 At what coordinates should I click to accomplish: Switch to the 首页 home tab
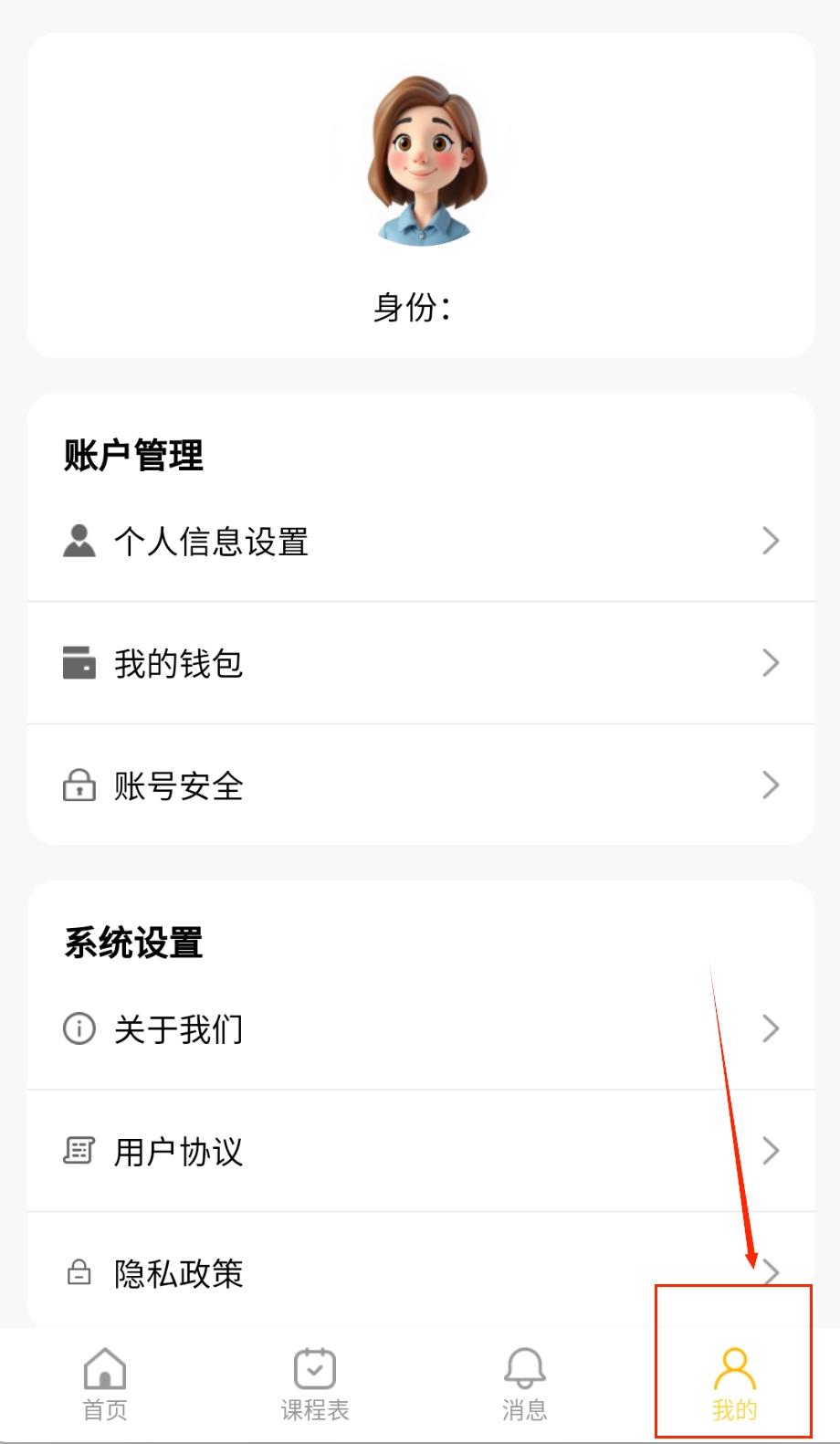click(105, 1385)
